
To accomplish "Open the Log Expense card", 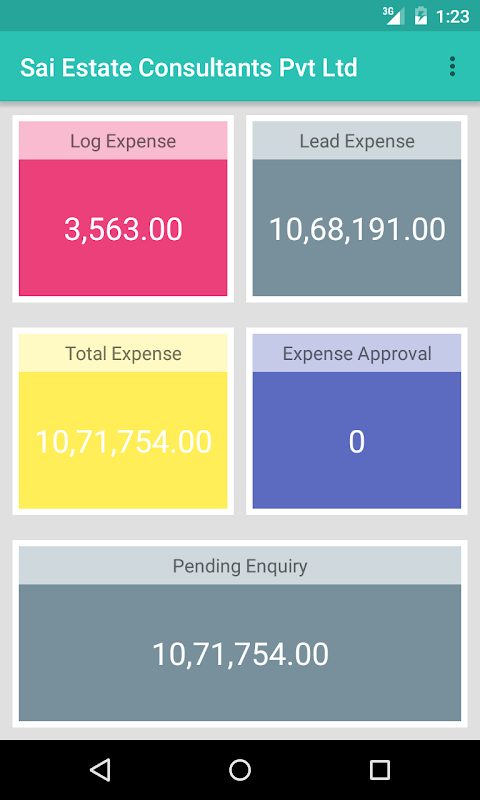I will click(123, 209).
